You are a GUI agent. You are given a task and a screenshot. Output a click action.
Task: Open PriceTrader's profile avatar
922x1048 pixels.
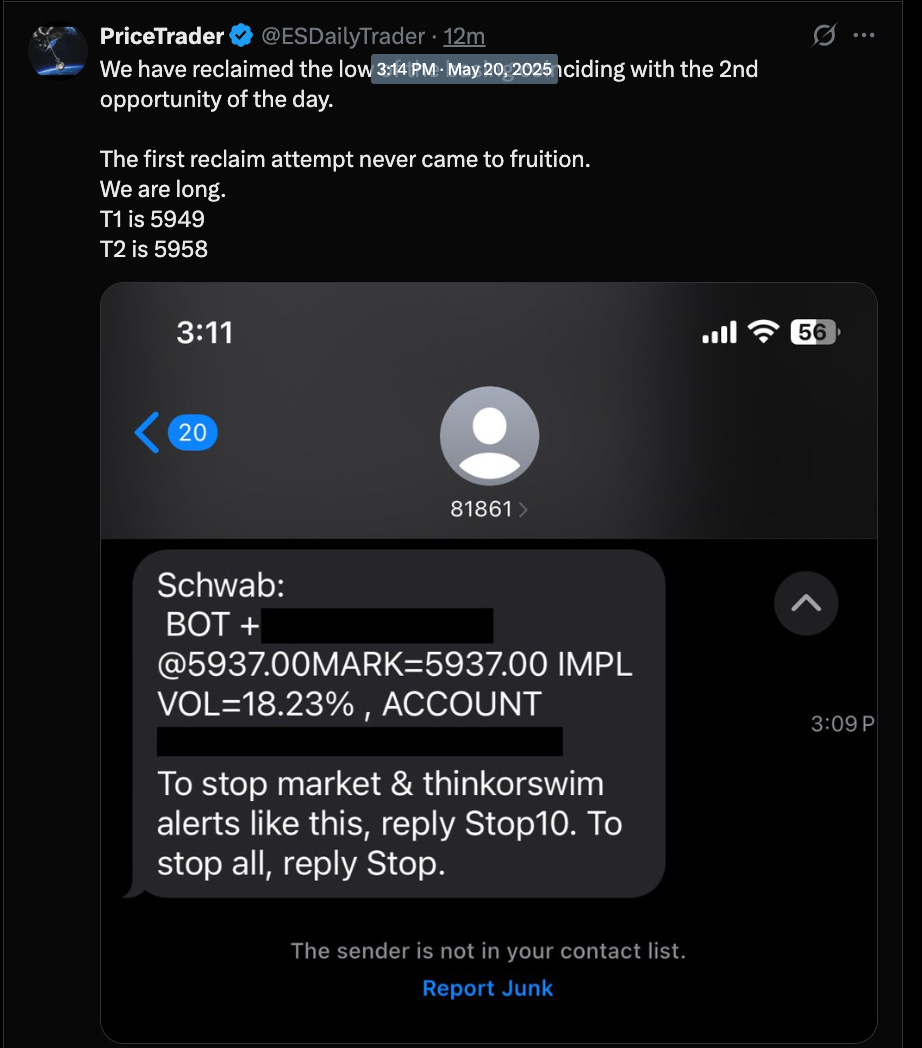point(57,51)
